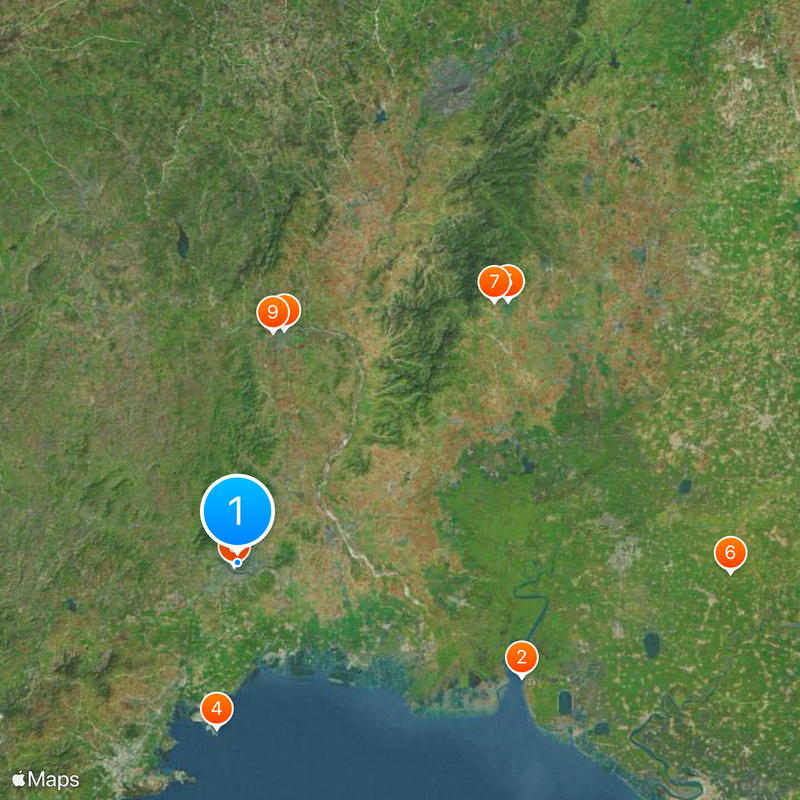Choose the orange pin numbered 6

[730, 552]
